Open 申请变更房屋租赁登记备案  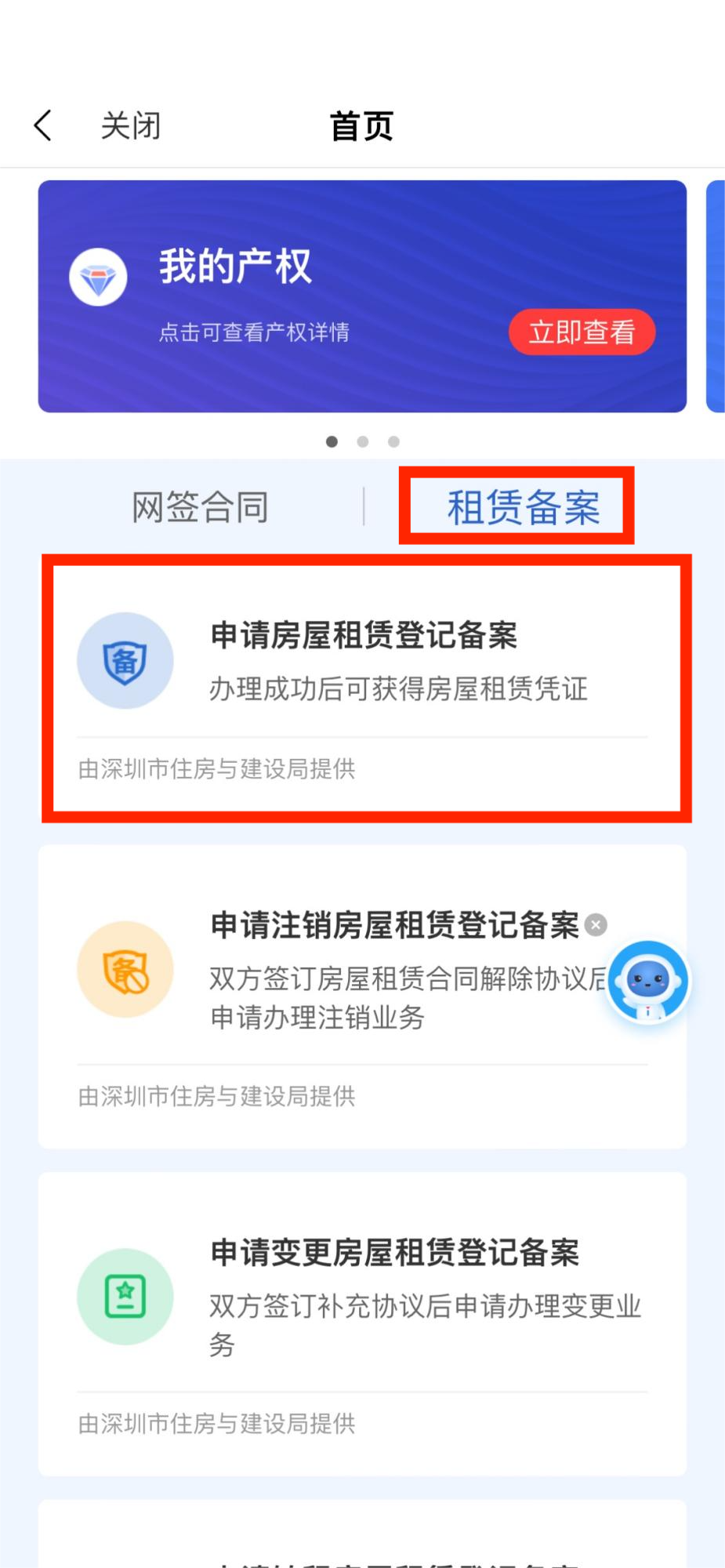click(x=362, y=1324)
